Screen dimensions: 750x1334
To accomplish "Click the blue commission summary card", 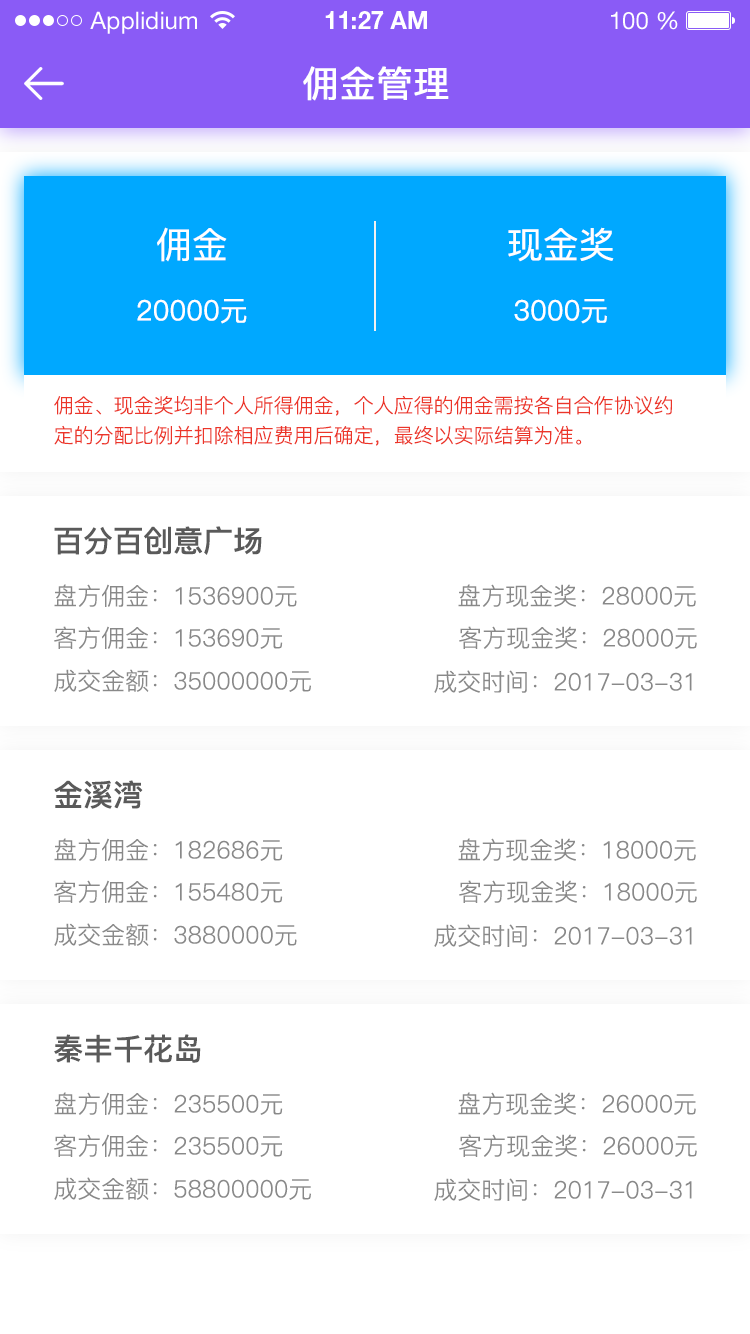I will coord(375,275).
